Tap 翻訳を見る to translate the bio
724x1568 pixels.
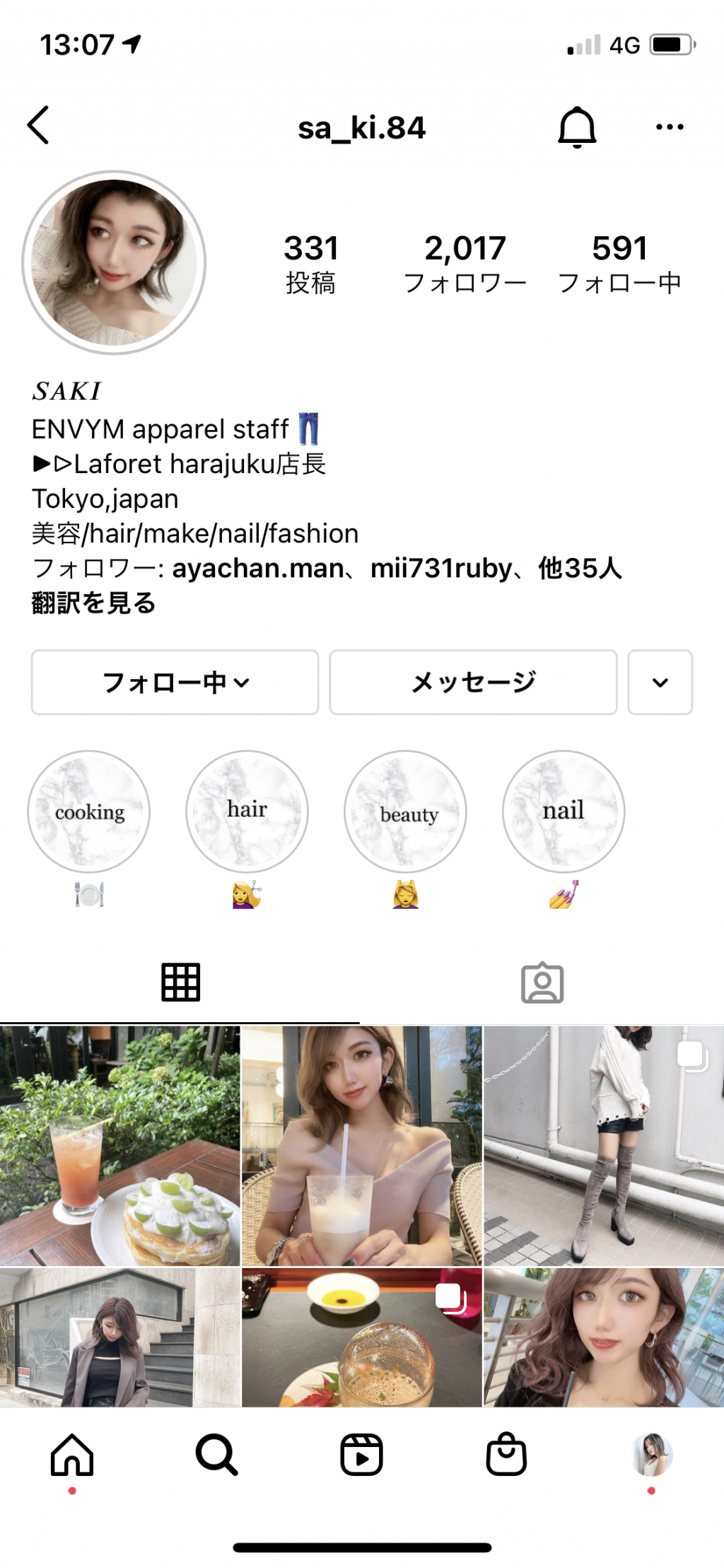(x=93, y=603)
